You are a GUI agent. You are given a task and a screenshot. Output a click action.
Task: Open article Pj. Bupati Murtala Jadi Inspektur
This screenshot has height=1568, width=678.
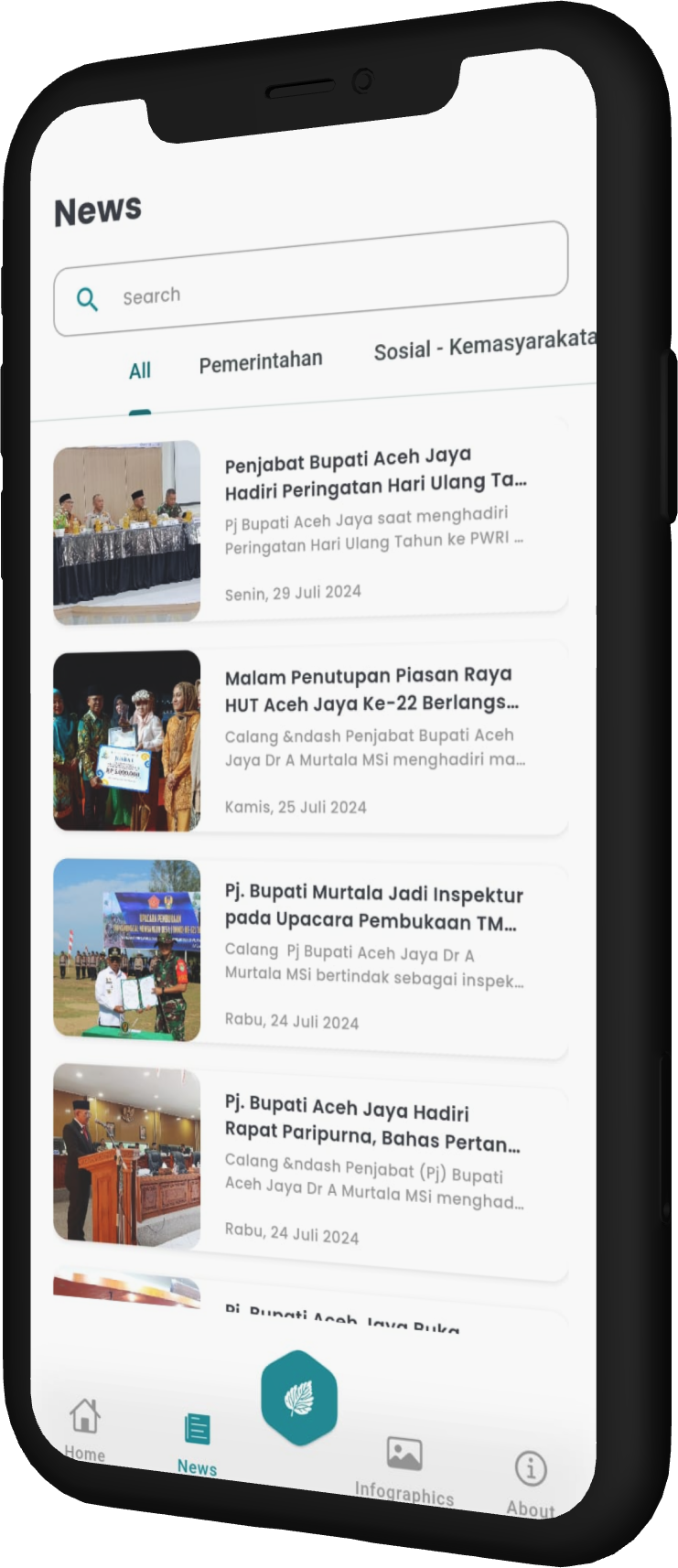tap(373, 907)
